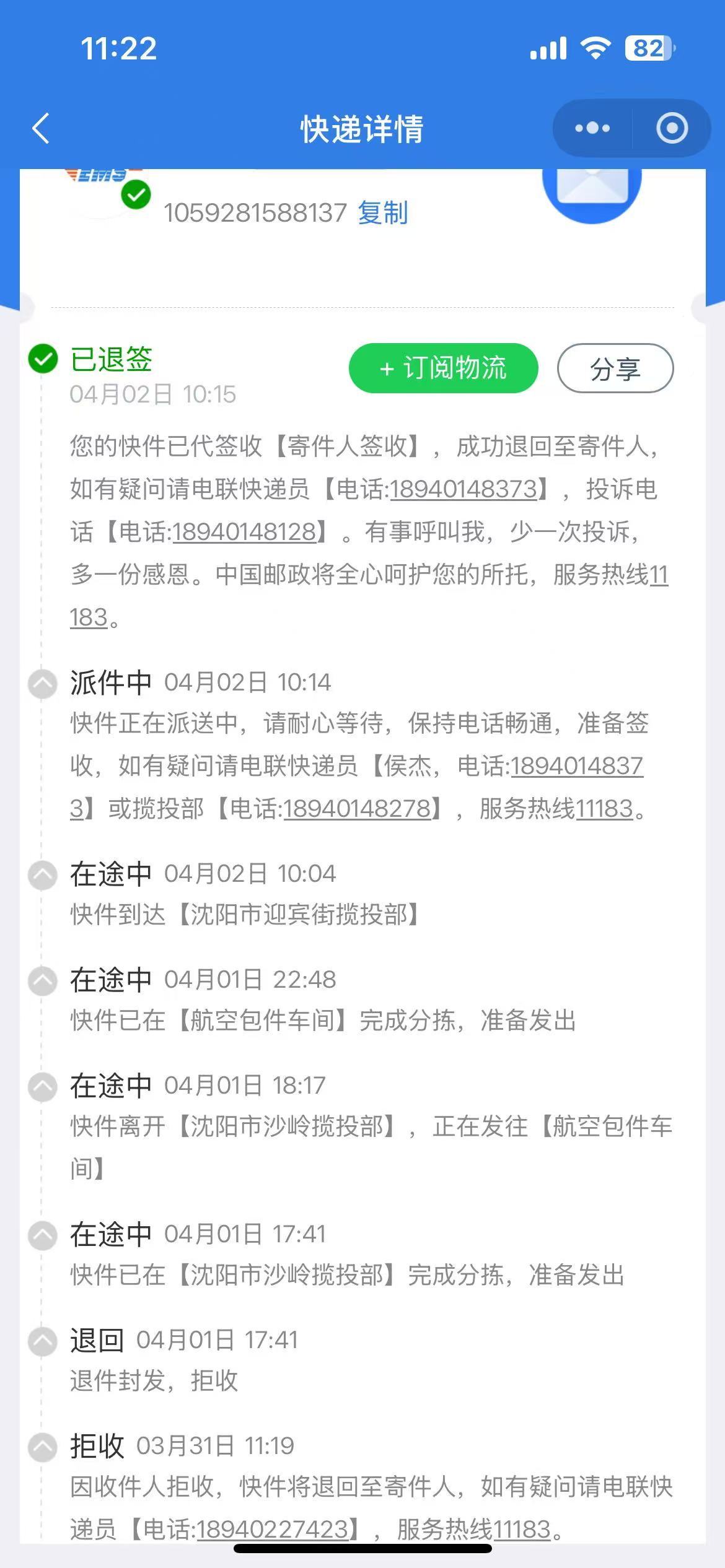Image resolution: width=725 pixels, height=1568 pixels.
Task: Call courier 18940227423 in the 拒收 entry
Action: tap(273, 1530)
